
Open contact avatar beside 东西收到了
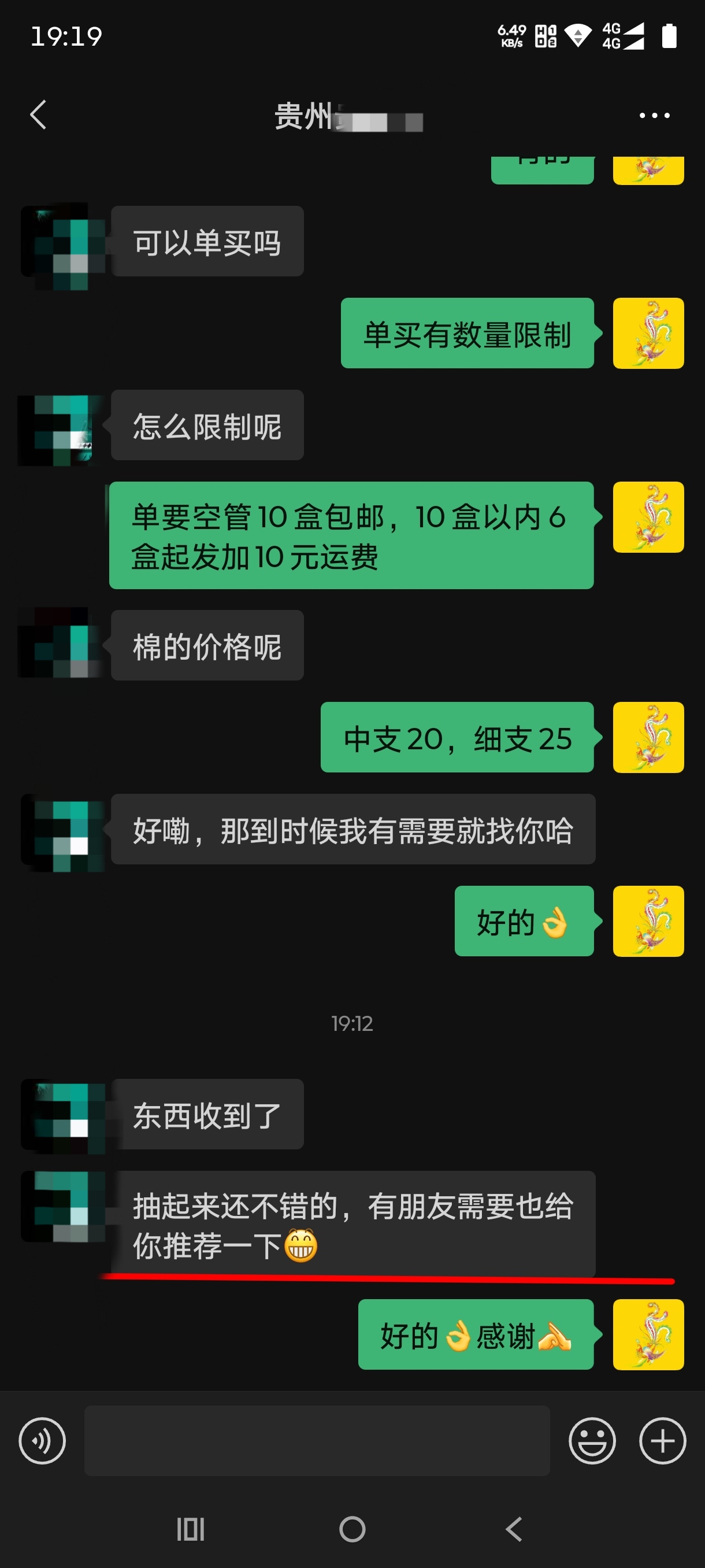[x=62, y=1115]
